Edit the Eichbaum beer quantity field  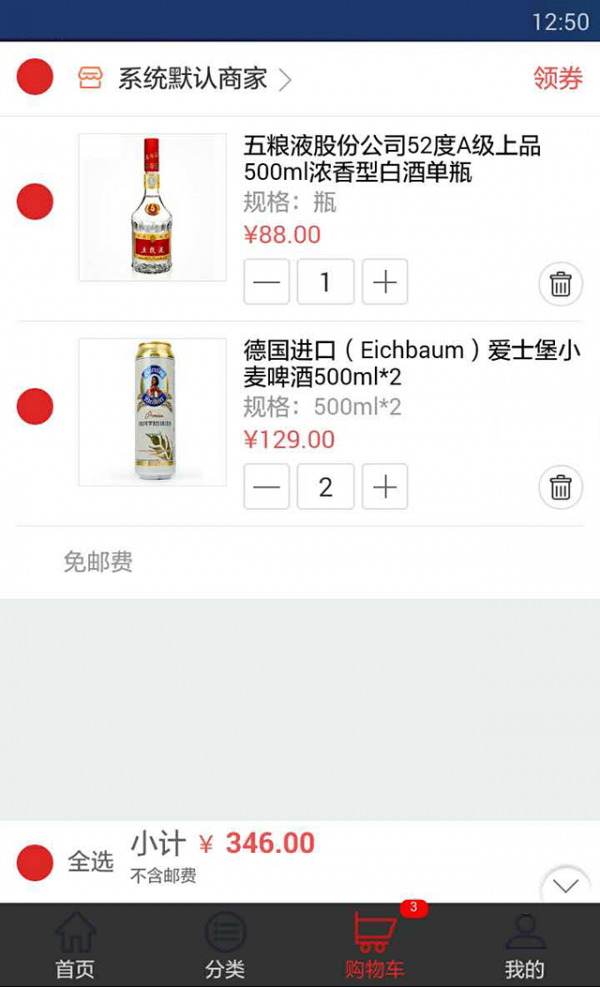pos(325,487)
